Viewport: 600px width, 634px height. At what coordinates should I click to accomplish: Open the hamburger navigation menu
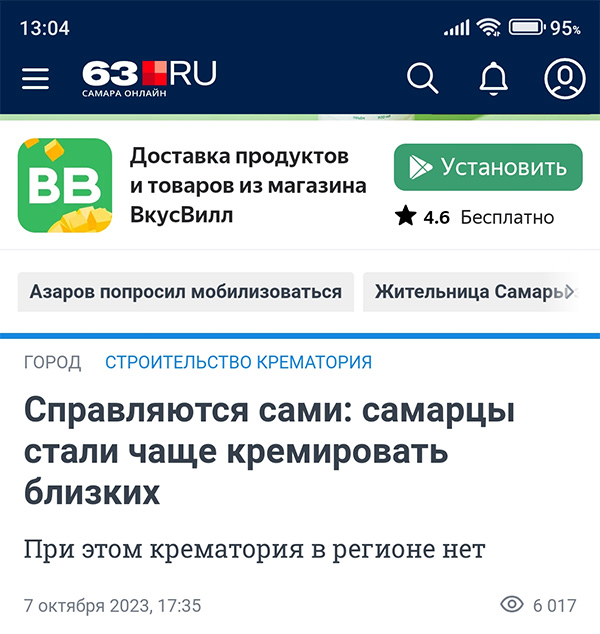pyautogui.click(x=35, y=79)
